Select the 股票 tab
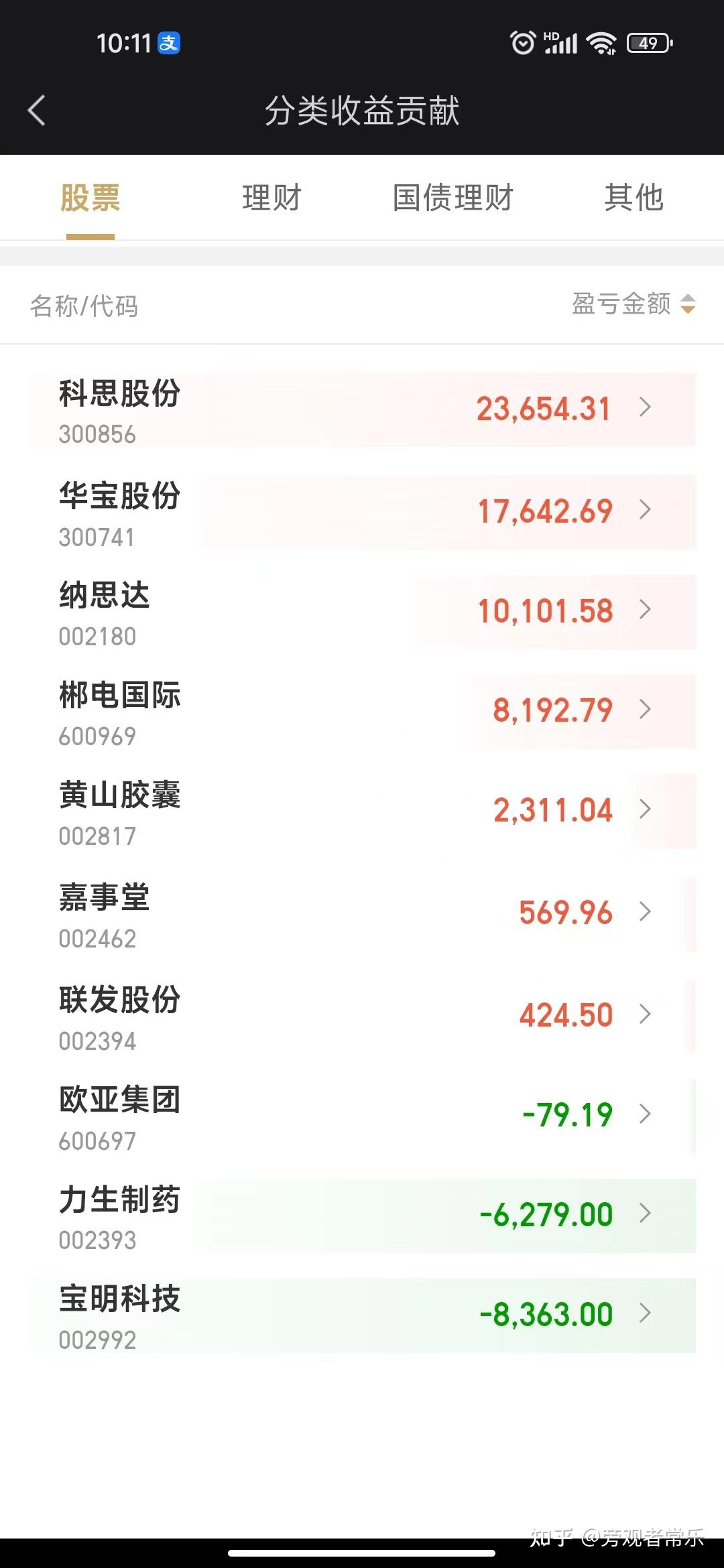 (x=90, y=198)
